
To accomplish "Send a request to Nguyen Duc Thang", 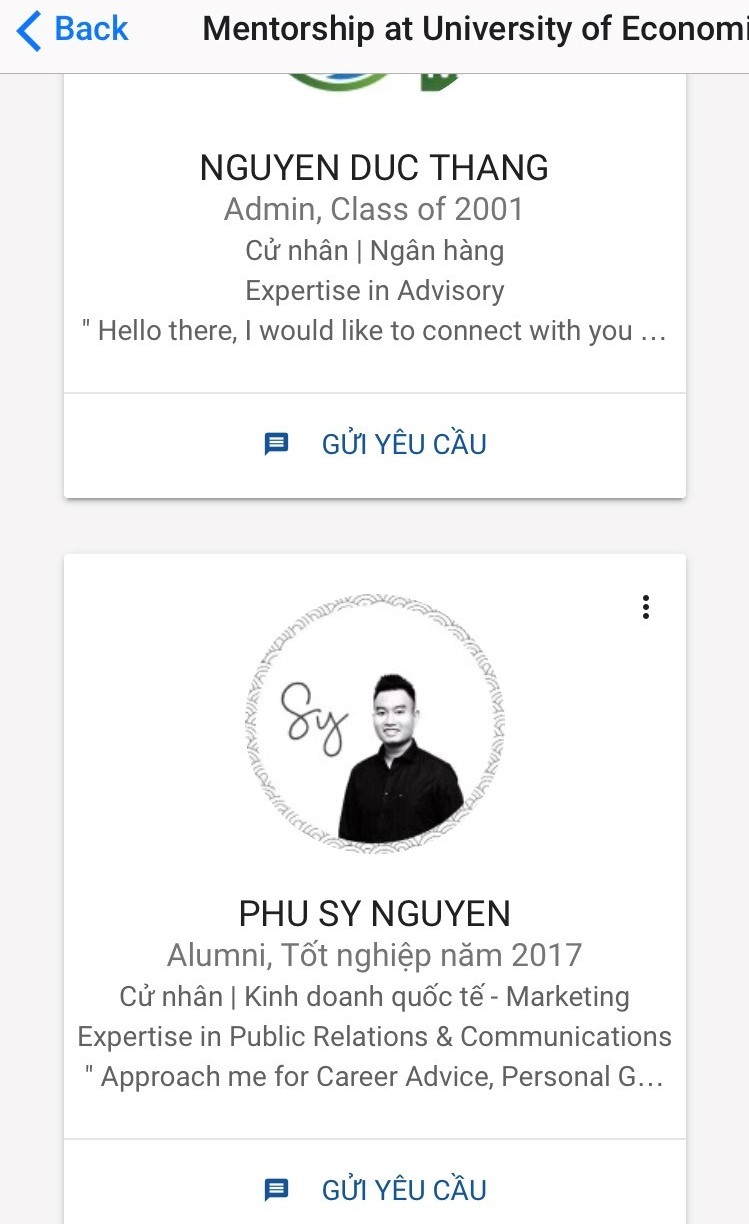I will (375, 444).
